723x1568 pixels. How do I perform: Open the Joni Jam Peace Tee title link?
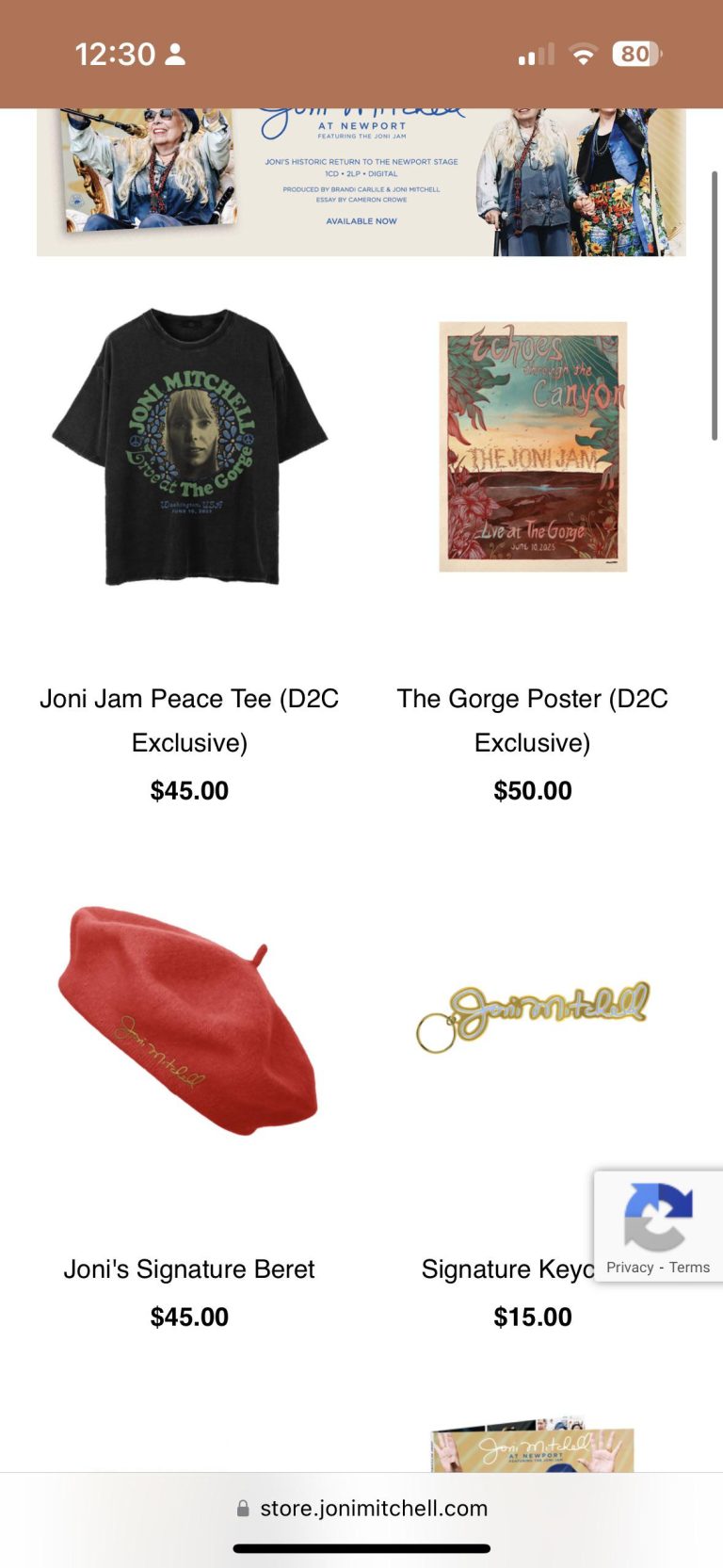click(x=189, y=720)
